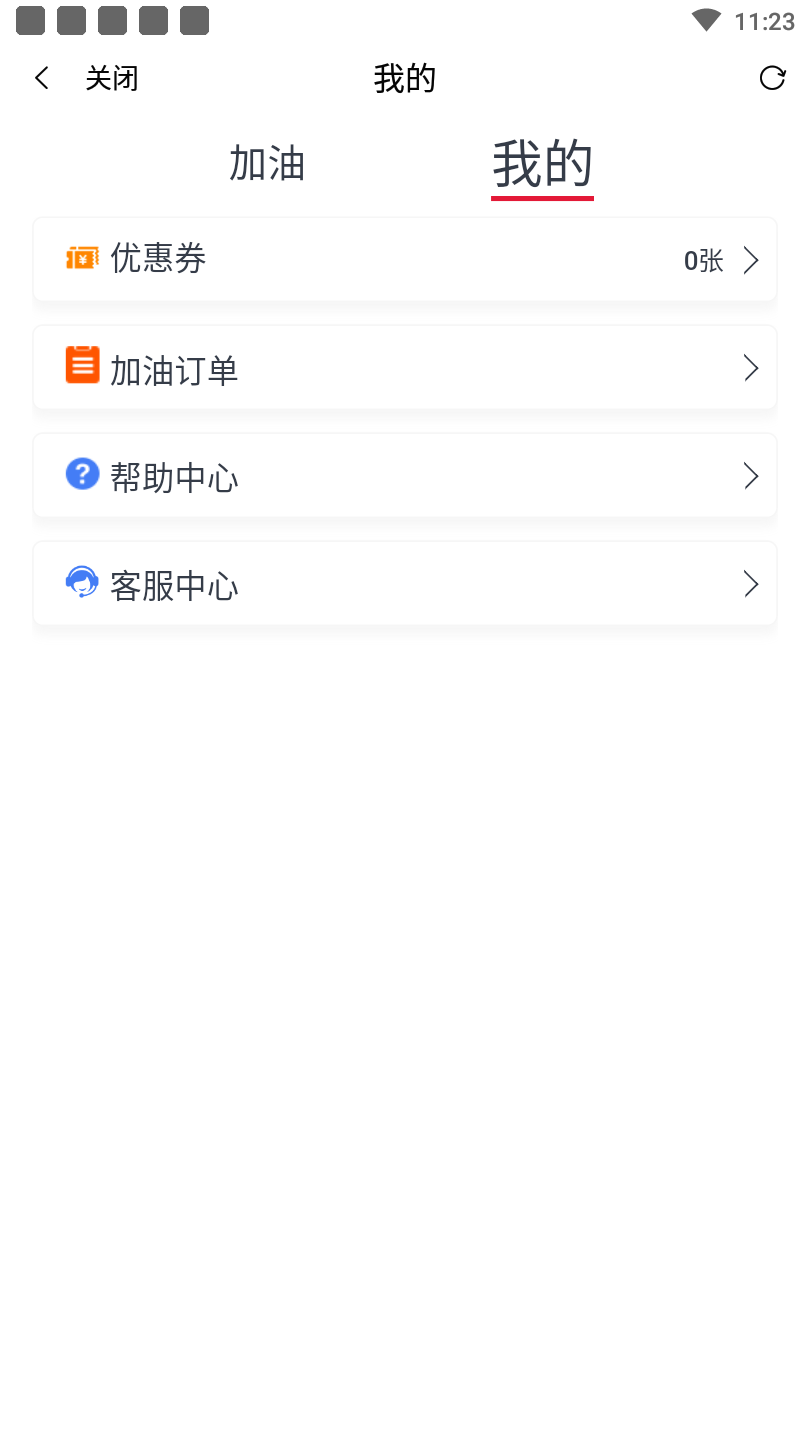Open 加油订单 via its right chevron
Viewport: 810px width, 1440px height.
(x=751, y=367)
